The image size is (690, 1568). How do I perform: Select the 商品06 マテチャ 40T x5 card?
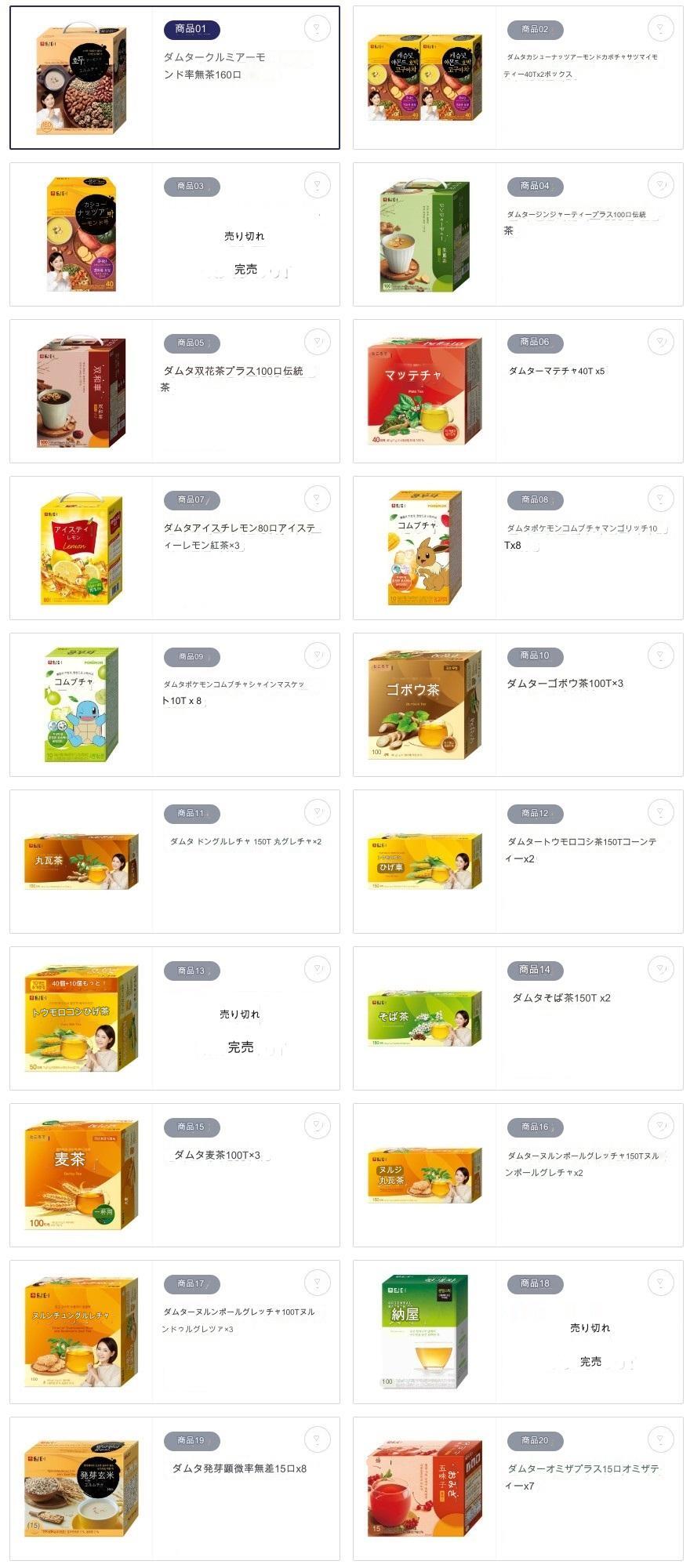click(518, 391)
